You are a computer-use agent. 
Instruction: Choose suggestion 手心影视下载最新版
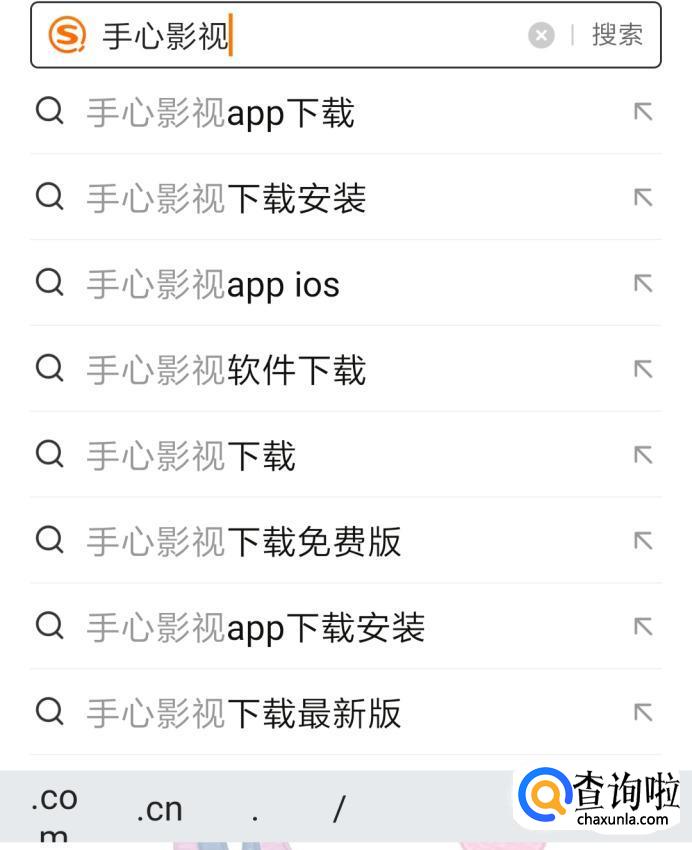coord(244,714)
